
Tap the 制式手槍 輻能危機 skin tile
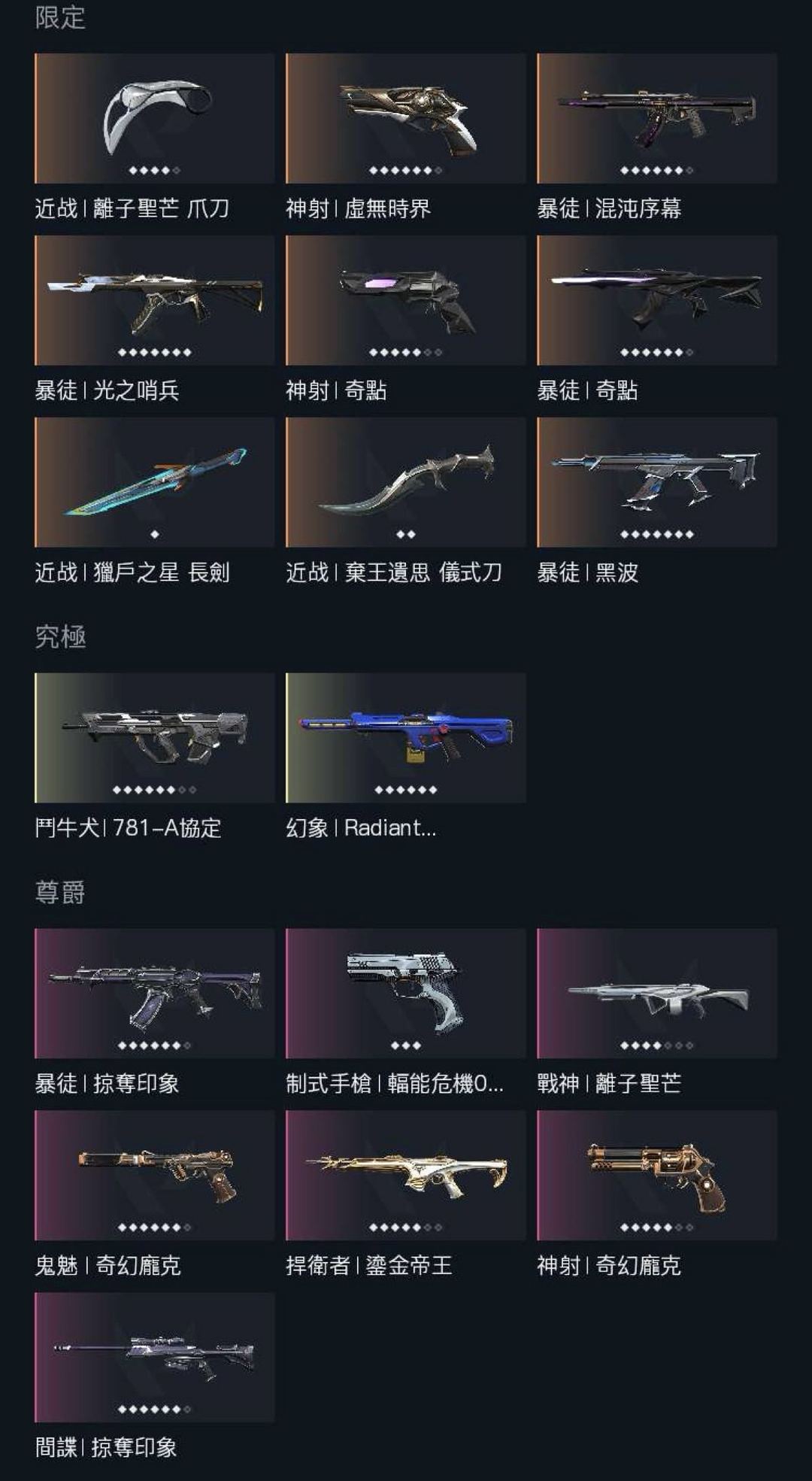point(405,994)
